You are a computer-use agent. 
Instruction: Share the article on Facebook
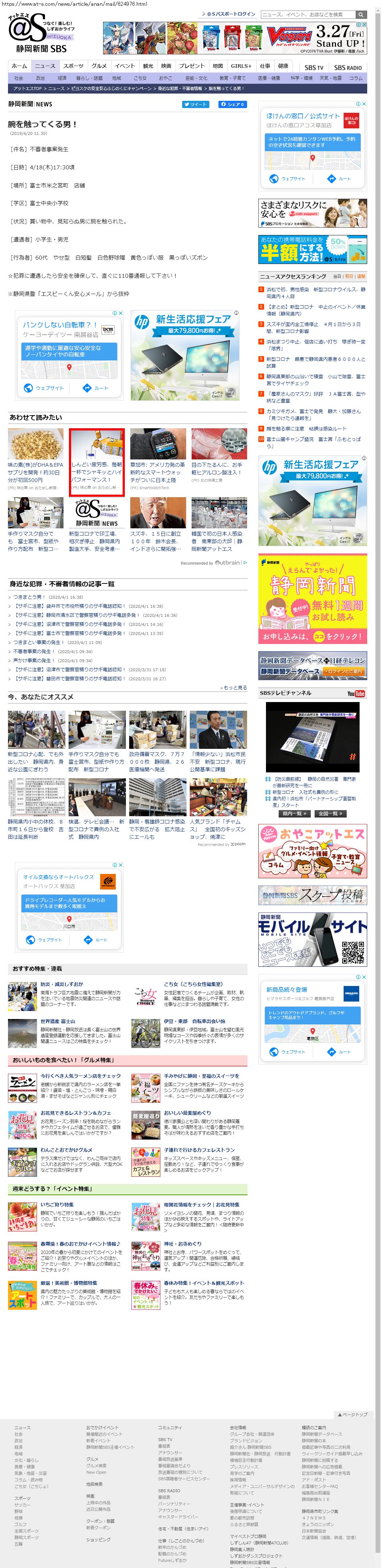click(232, 104)
